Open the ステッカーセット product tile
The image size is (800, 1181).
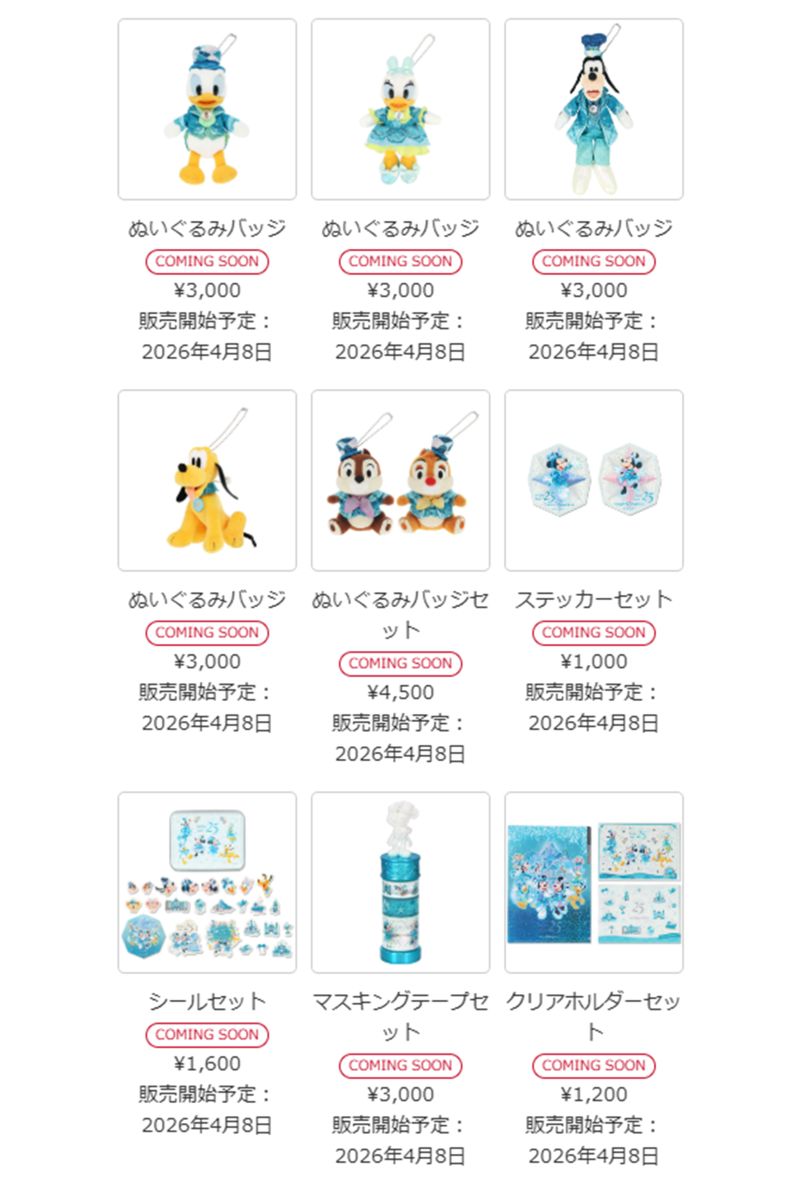coord(594,481)
